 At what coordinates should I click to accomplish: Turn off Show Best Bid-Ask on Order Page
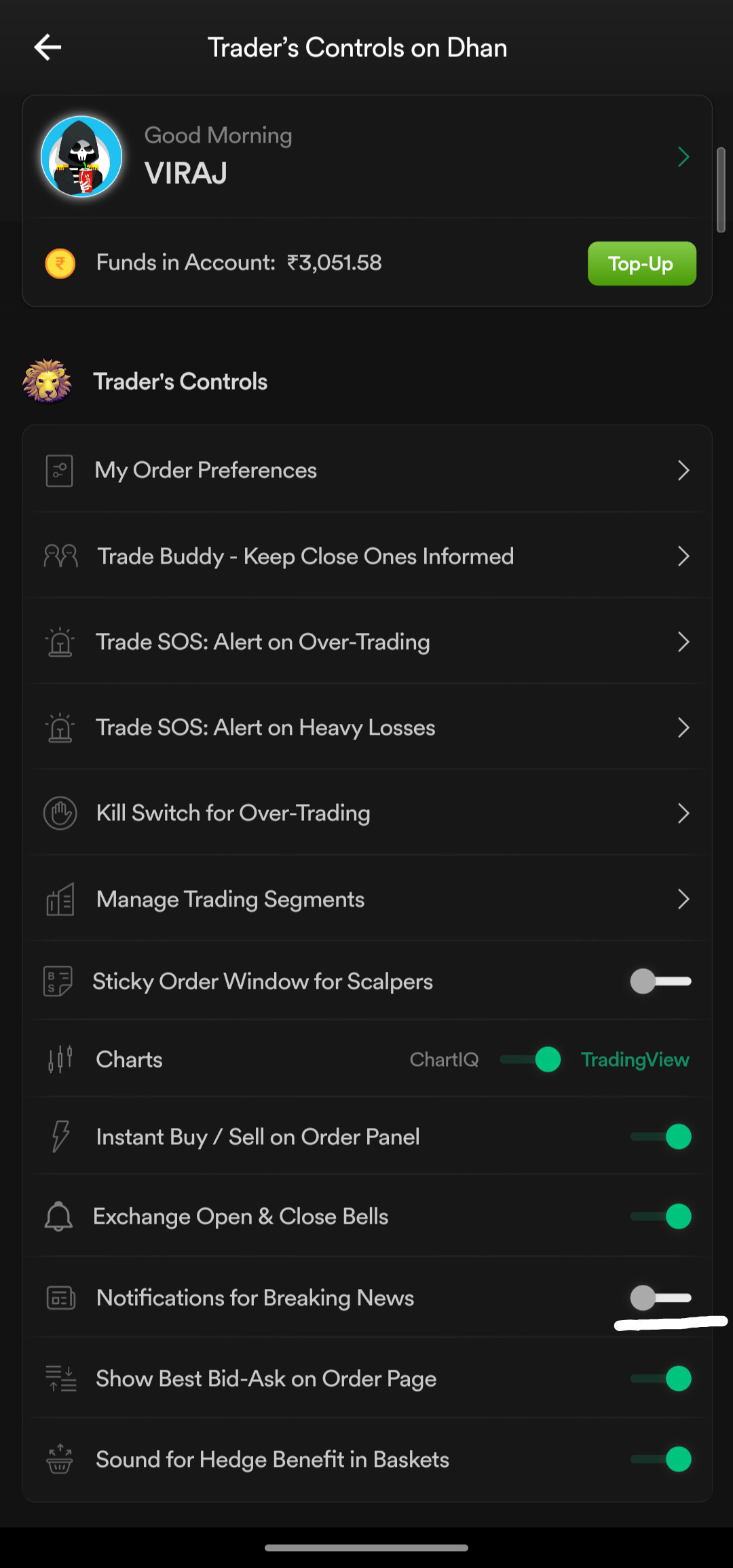point(660,1379)
